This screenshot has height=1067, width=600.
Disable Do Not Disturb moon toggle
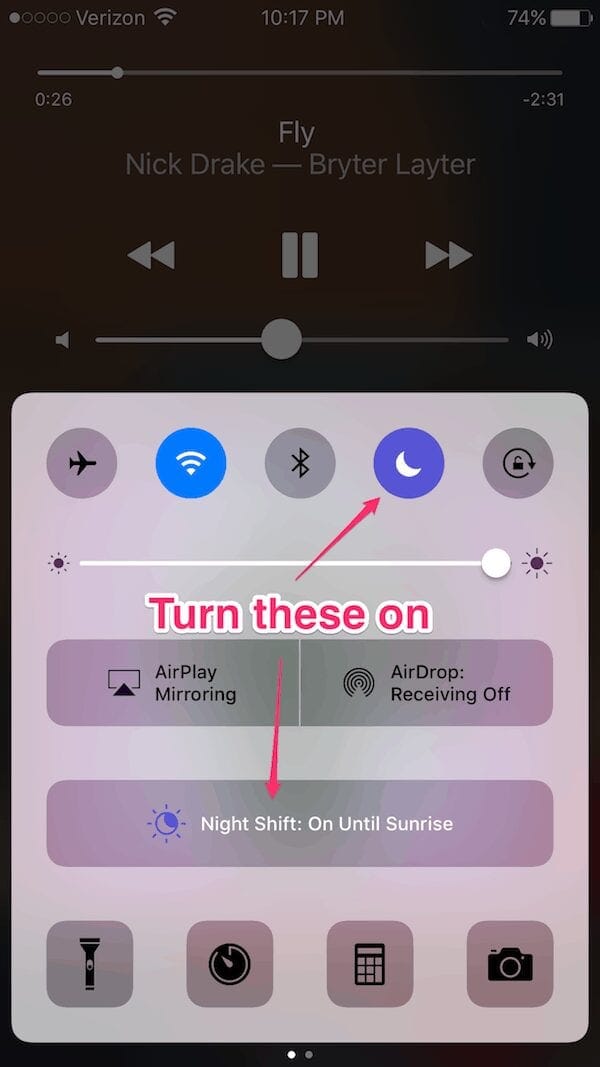[x=409, y=463]
